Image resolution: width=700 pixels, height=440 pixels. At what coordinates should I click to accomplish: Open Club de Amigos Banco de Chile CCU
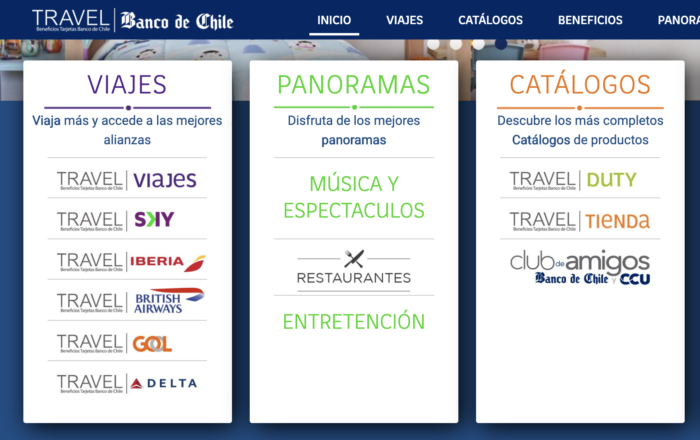(x=579, y=268)
